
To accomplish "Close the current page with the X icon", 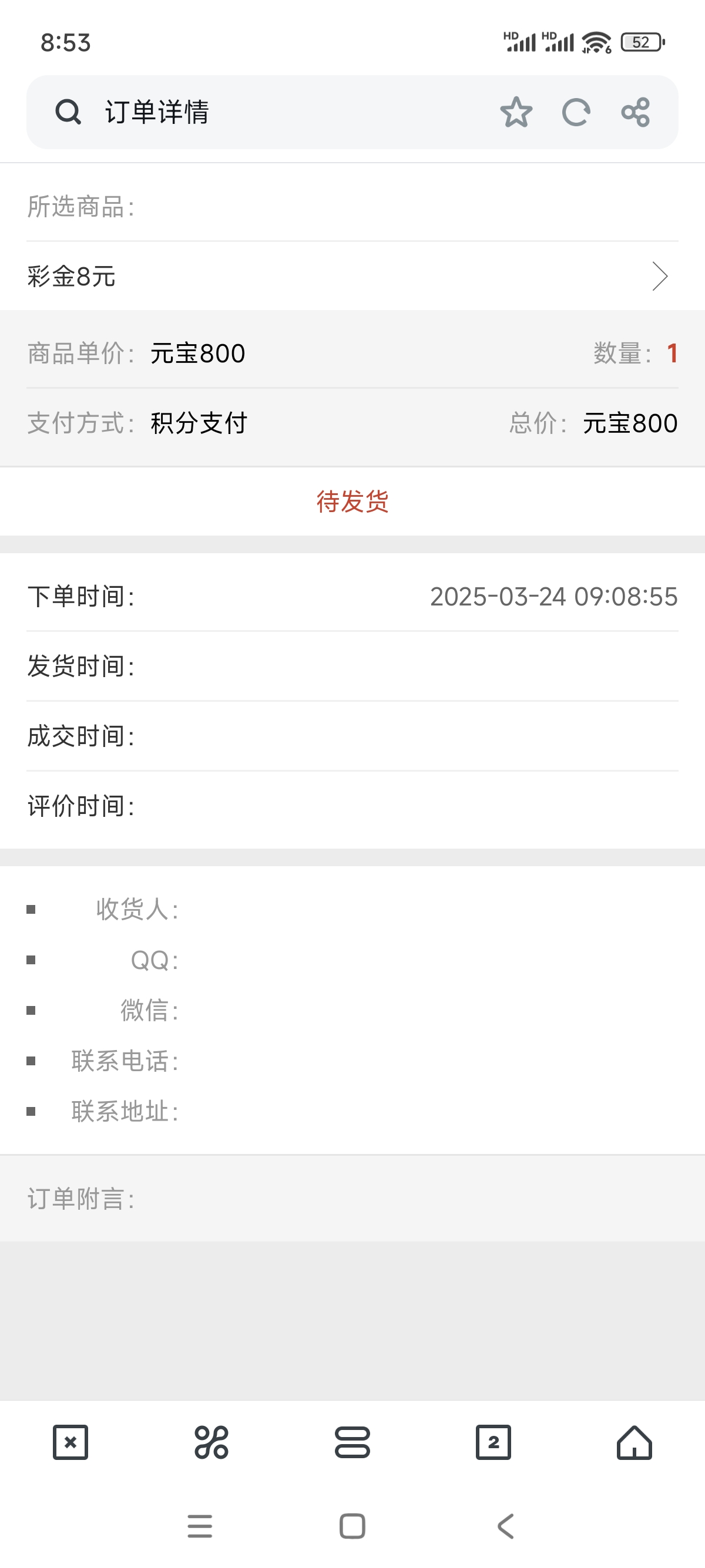I will click(x=70, y=1442).
